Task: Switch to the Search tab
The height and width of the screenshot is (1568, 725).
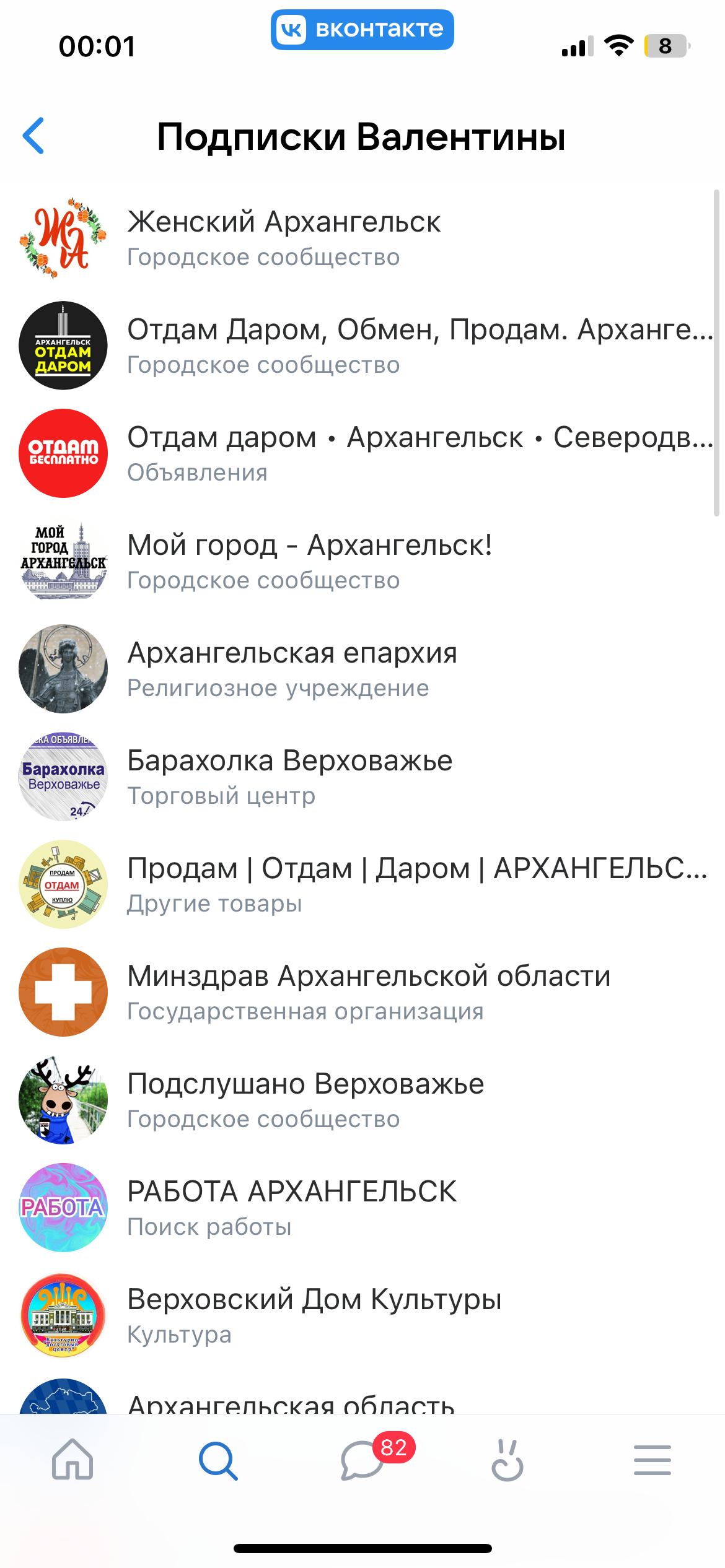Action: tap(217, 1460)
